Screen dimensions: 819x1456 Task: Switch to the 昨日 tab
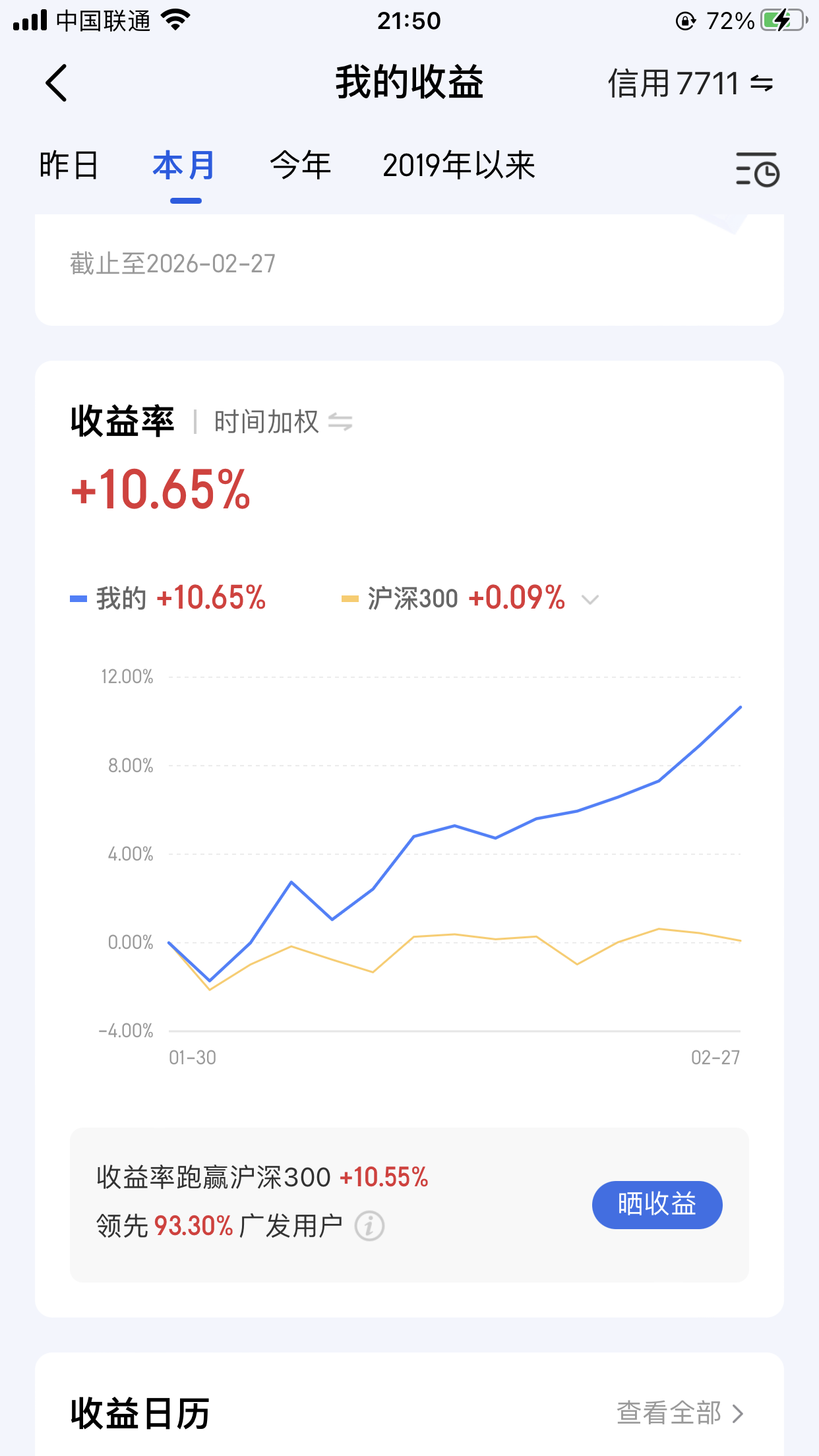[x=69, y=165]
